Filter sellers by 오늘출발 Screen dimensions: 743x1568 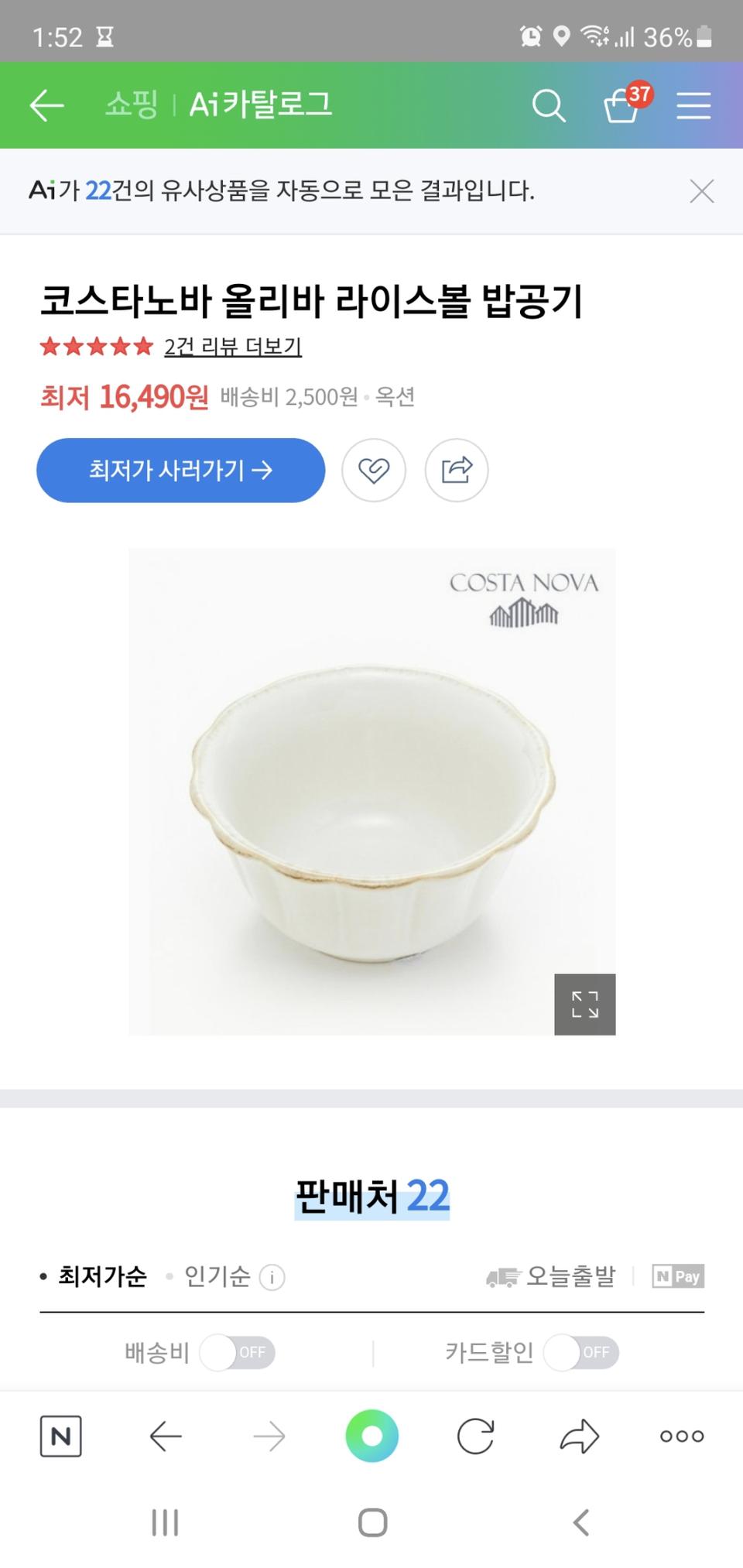pyautogui.click(x=553, y=1277)
